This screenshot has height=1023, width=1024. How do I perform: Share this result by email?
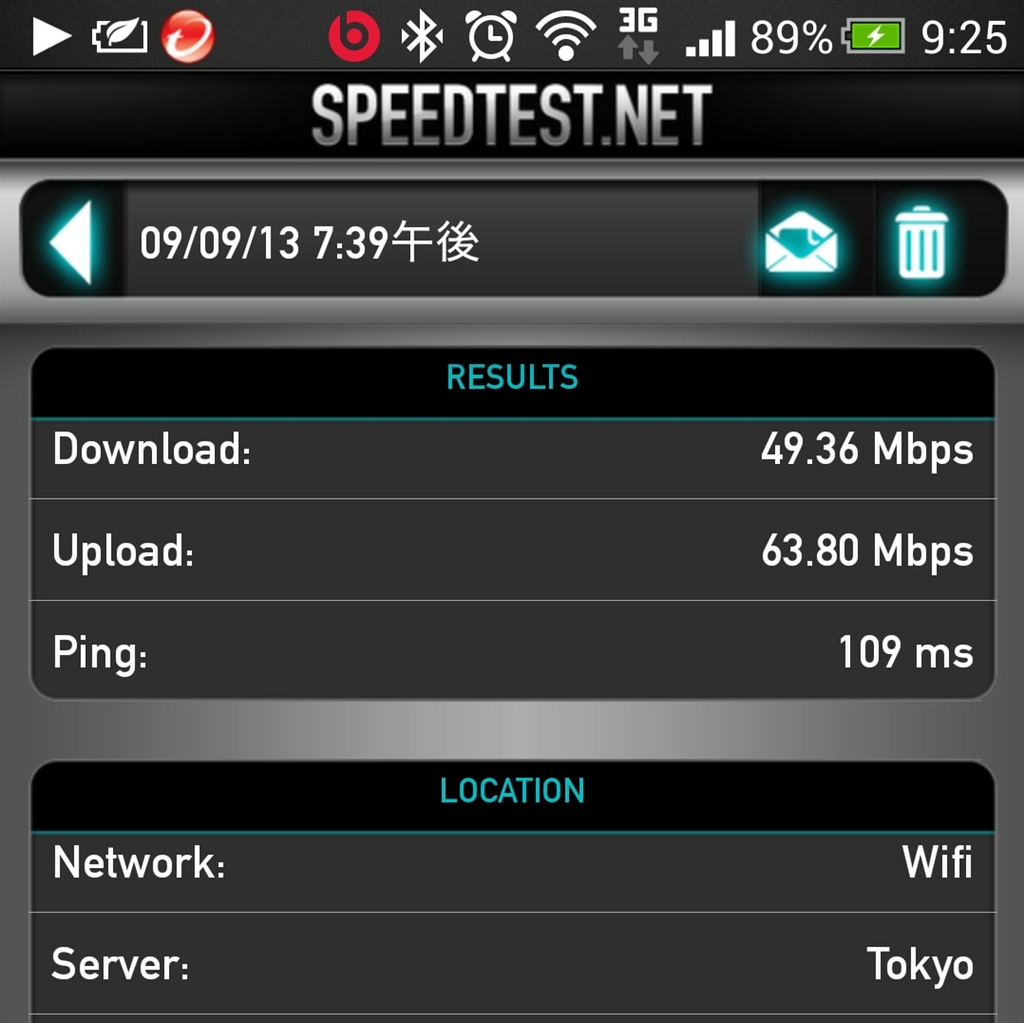[x=801, y=241]
